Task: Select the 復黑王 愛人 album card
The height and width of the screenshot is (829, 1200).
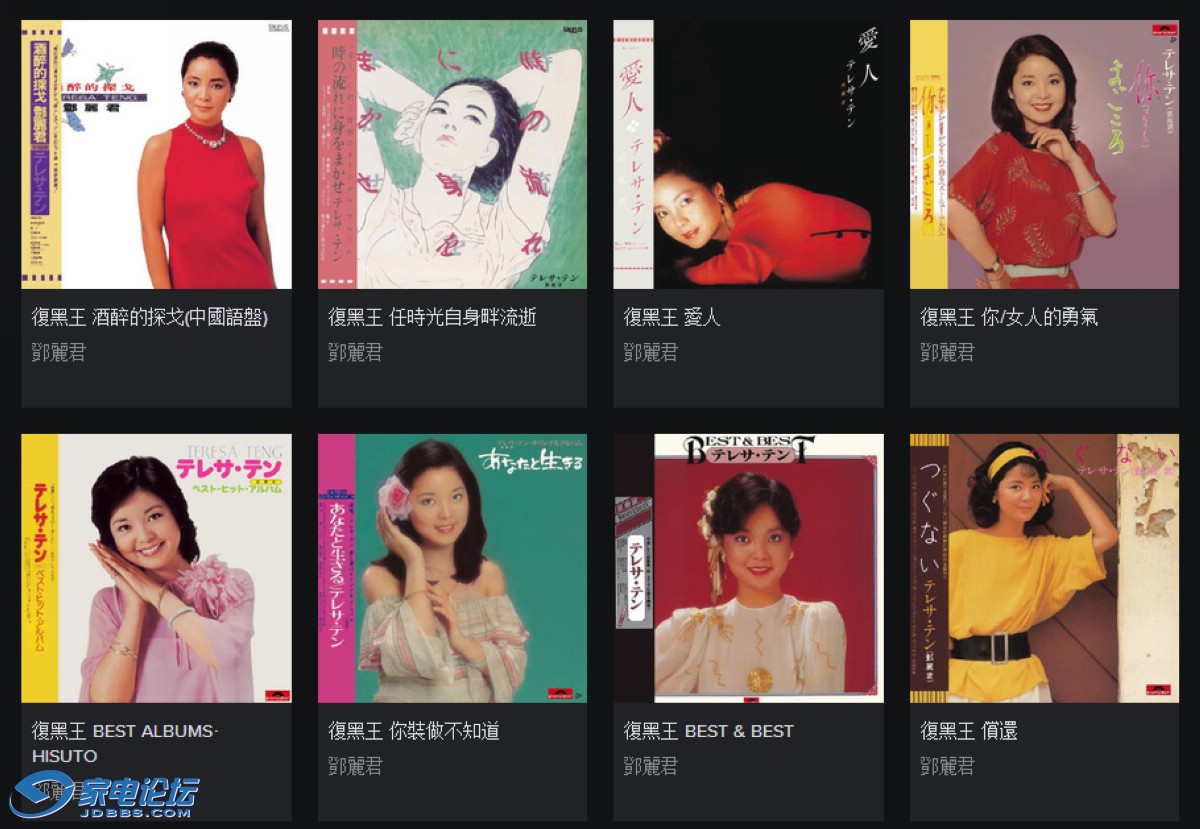Action: click(748, 155)
